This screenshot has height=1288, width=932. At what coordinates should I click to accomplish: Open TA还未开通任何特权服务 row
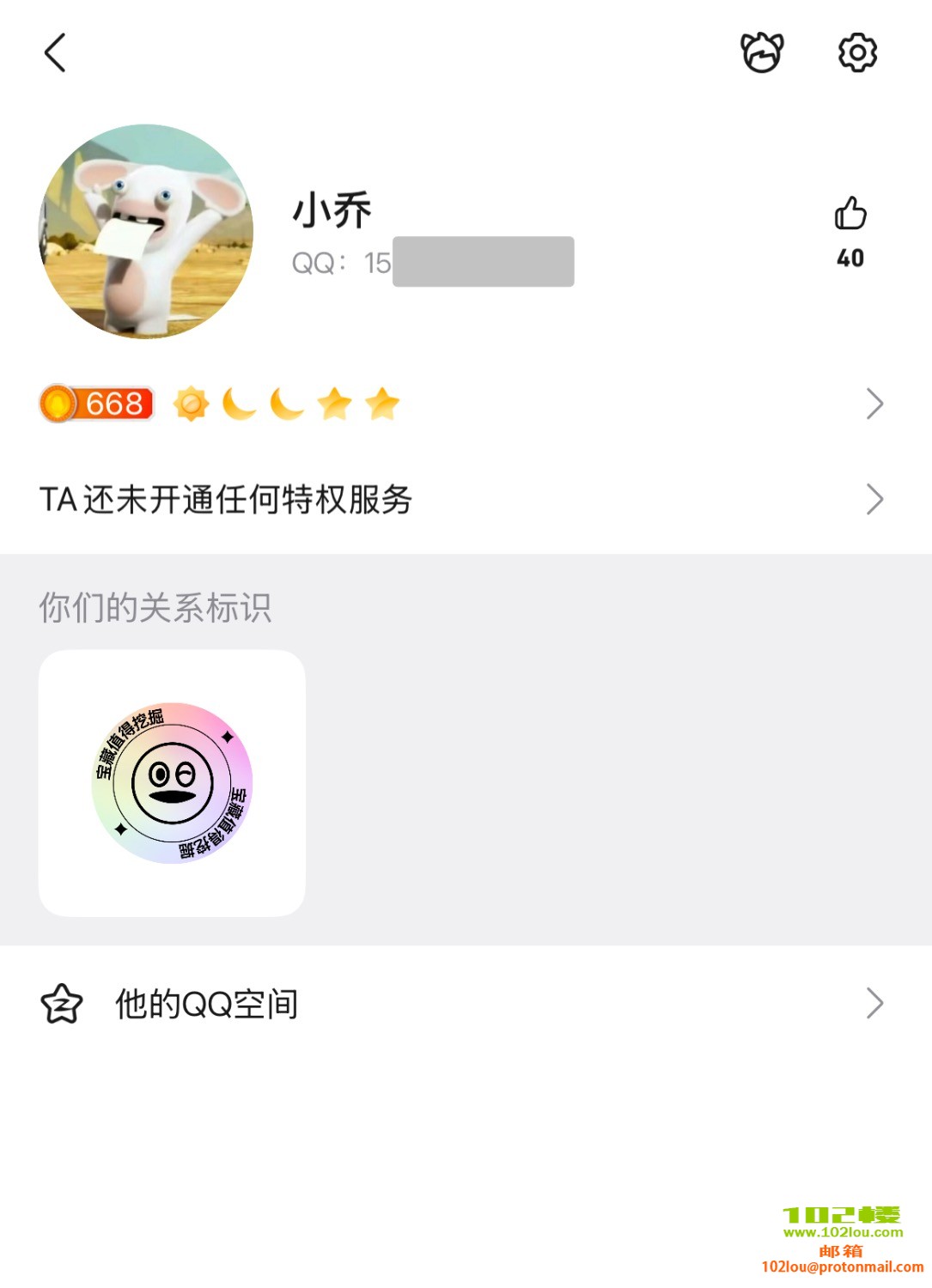pos(464,499)
